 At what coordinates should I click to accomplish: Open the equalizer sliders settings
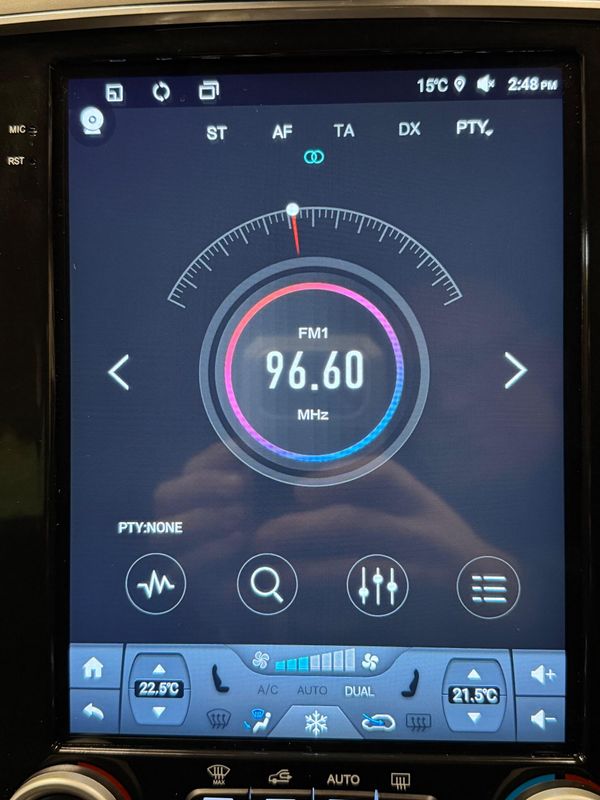coord(377,585)
